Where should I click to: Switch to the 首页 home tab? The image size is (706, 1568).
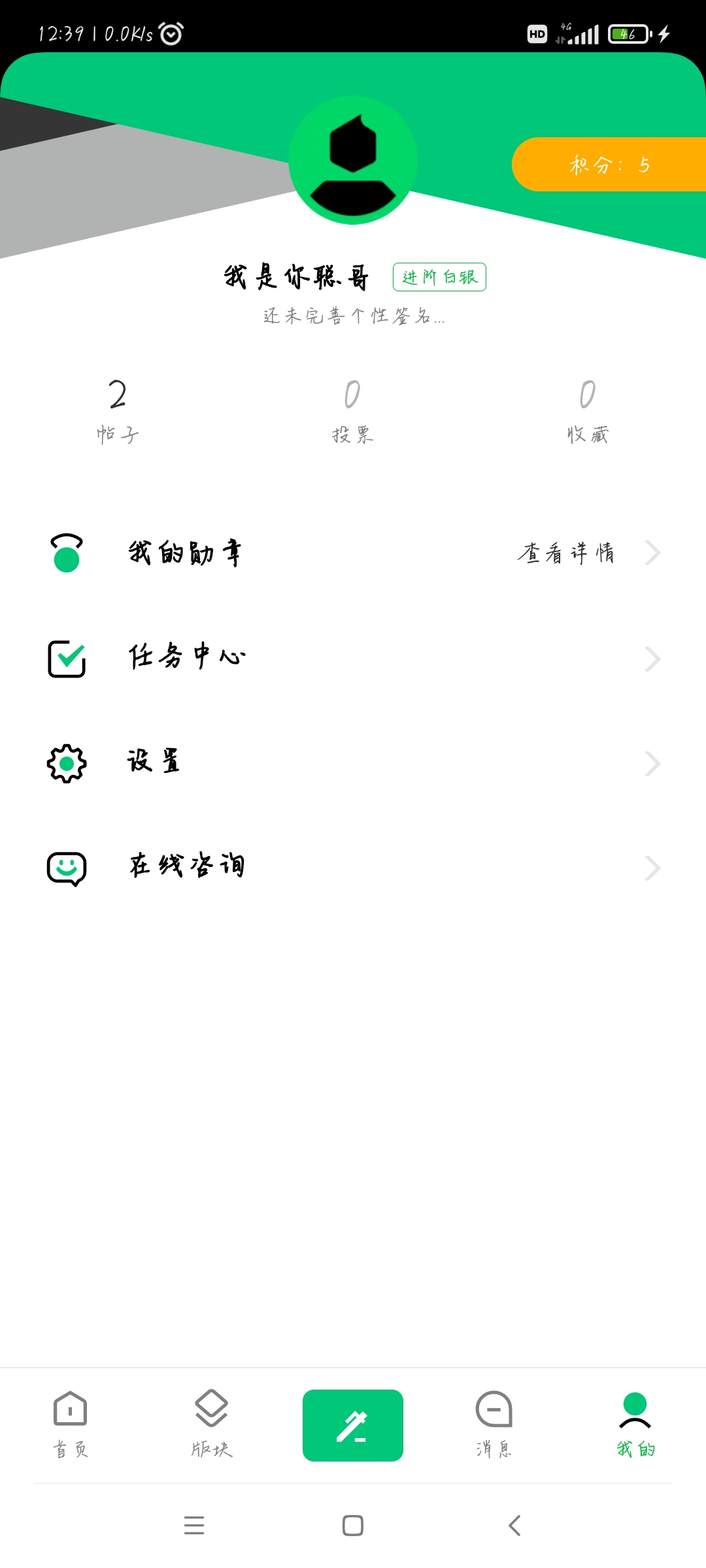71,1426
